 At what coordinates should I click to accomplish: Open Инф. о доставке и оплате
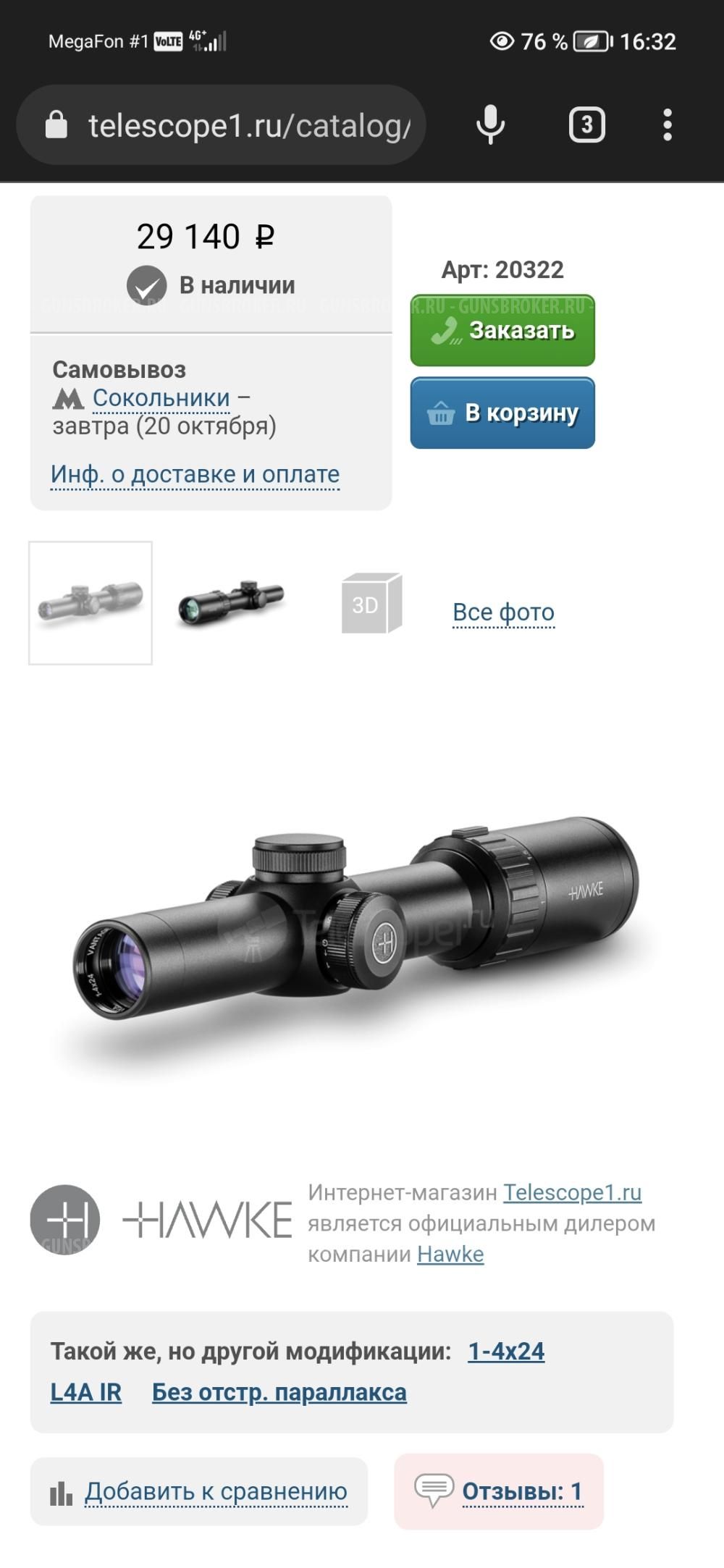click(195, 475)
